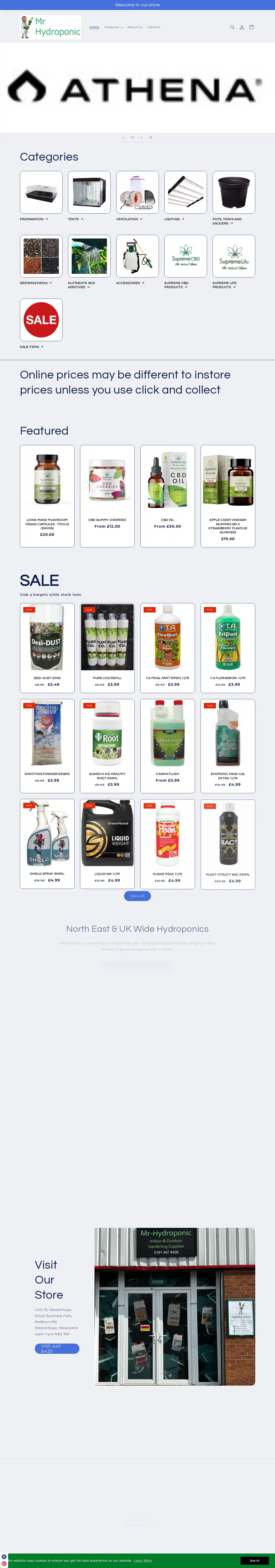Screen dimensions: 275x1568
Task: Pause the banner slideshow
Action: coord(151,138)
